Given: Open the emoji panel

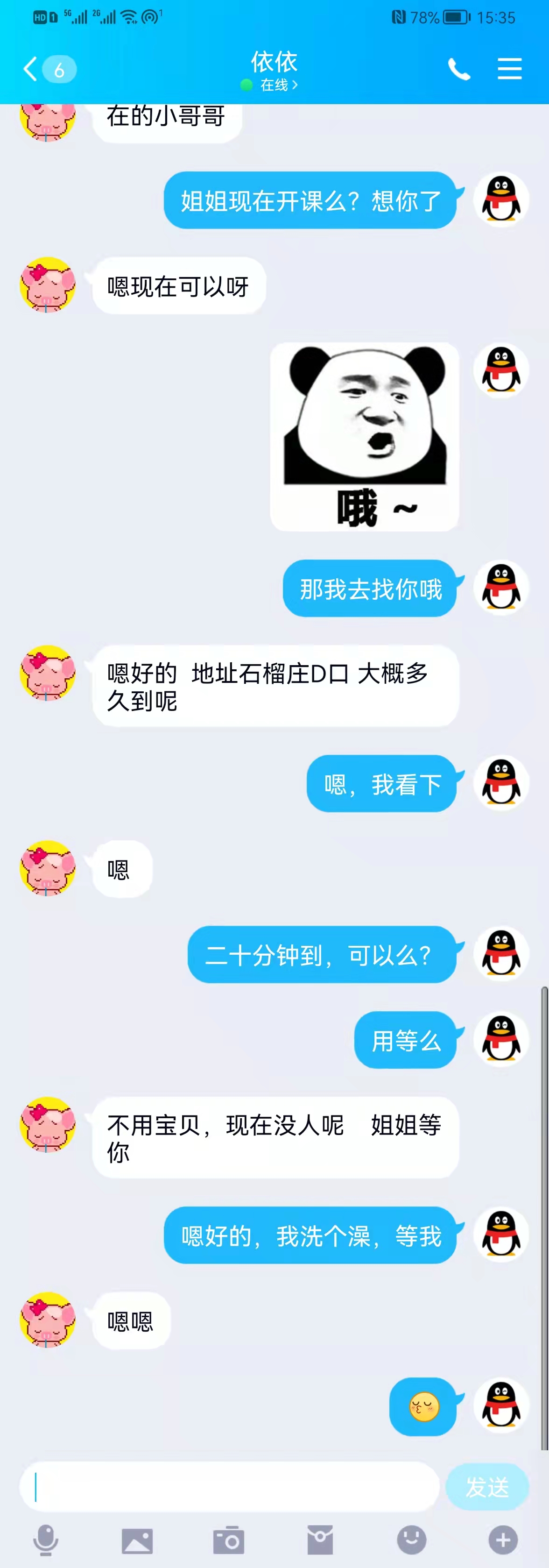Looking at the screenshot, I should click(411, 1540).
